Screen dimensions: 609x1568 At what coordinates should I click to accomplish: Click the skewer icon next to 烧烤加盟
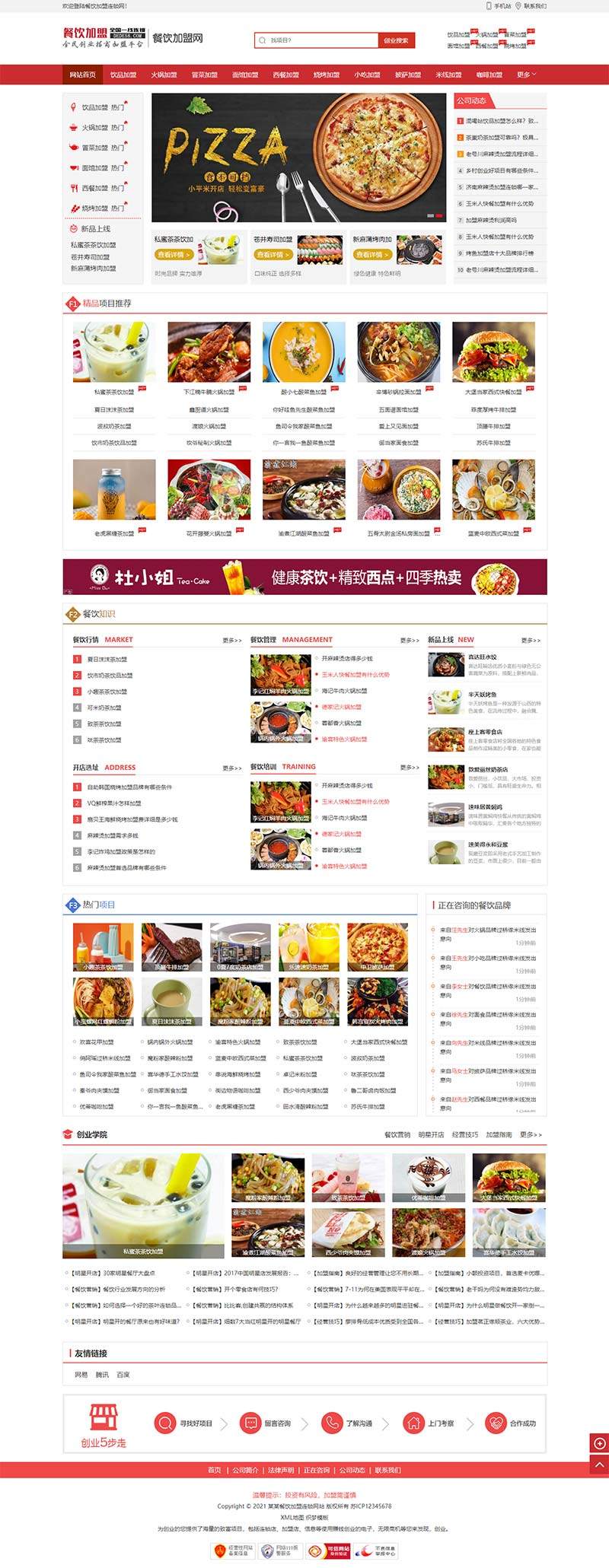pos(74,207)
